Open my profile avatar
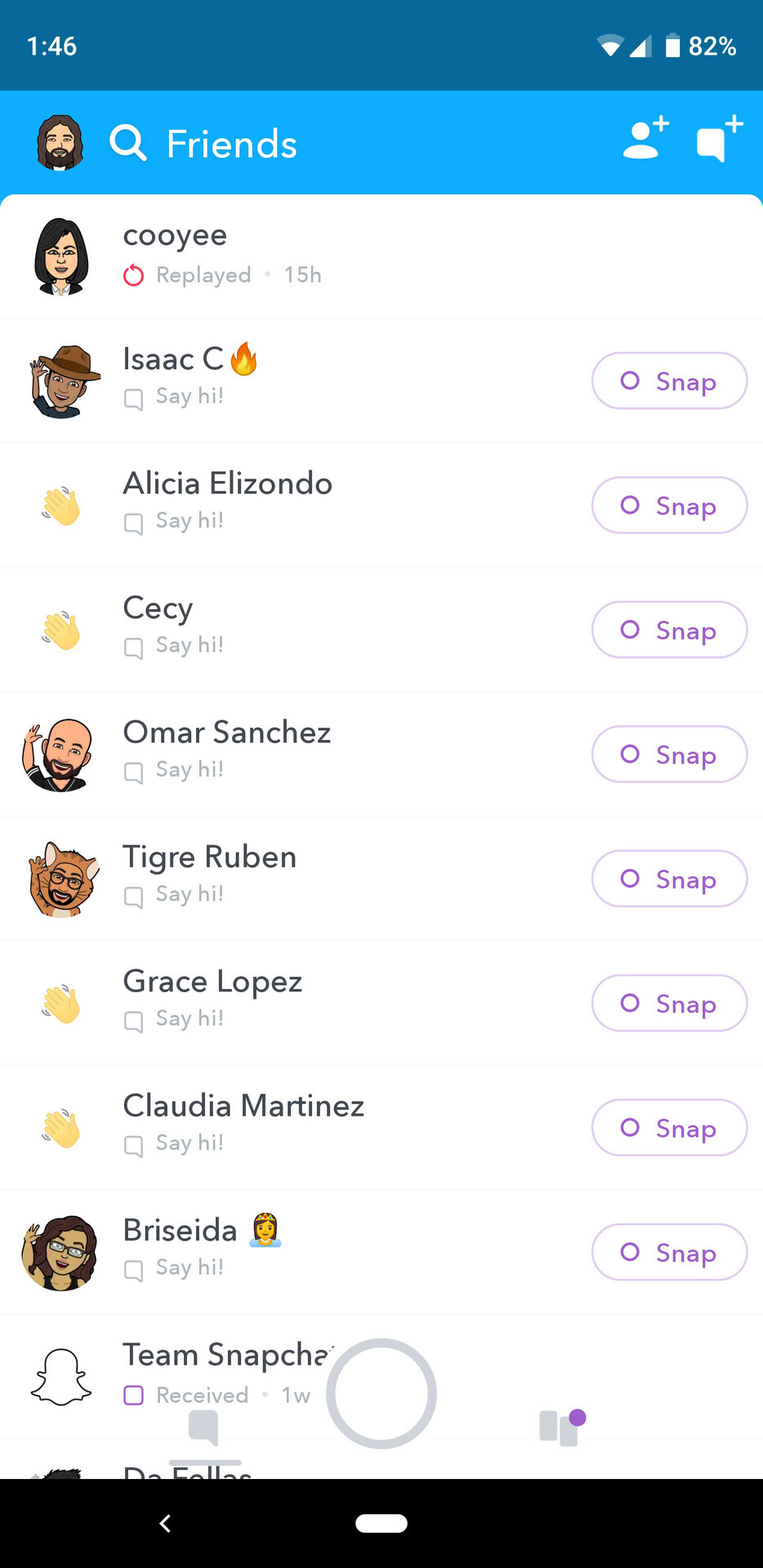This screenshot has width=763, height=1568. point(60,143)
